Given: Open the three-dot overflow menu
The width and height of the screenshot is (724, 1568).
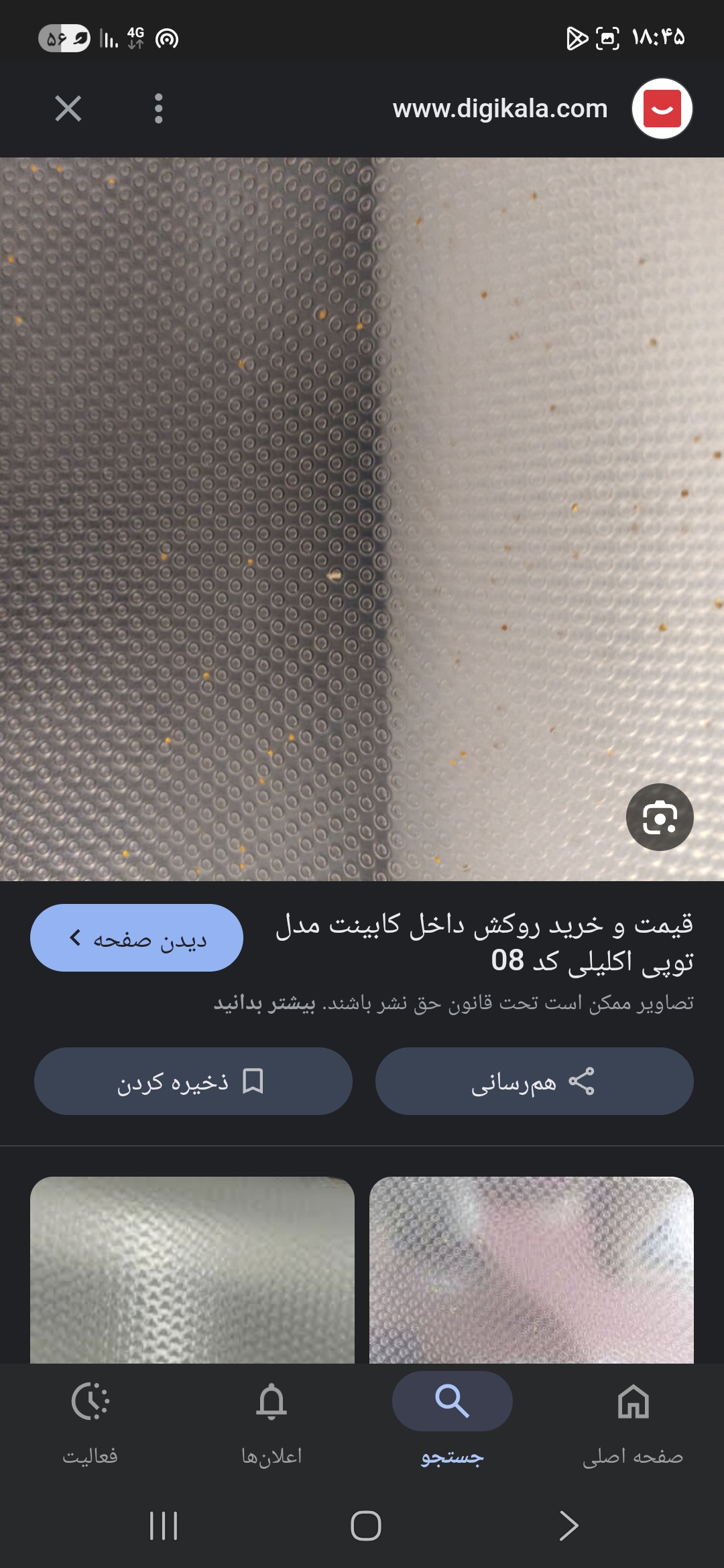Looking at the screenshot, I should (158, 109).
